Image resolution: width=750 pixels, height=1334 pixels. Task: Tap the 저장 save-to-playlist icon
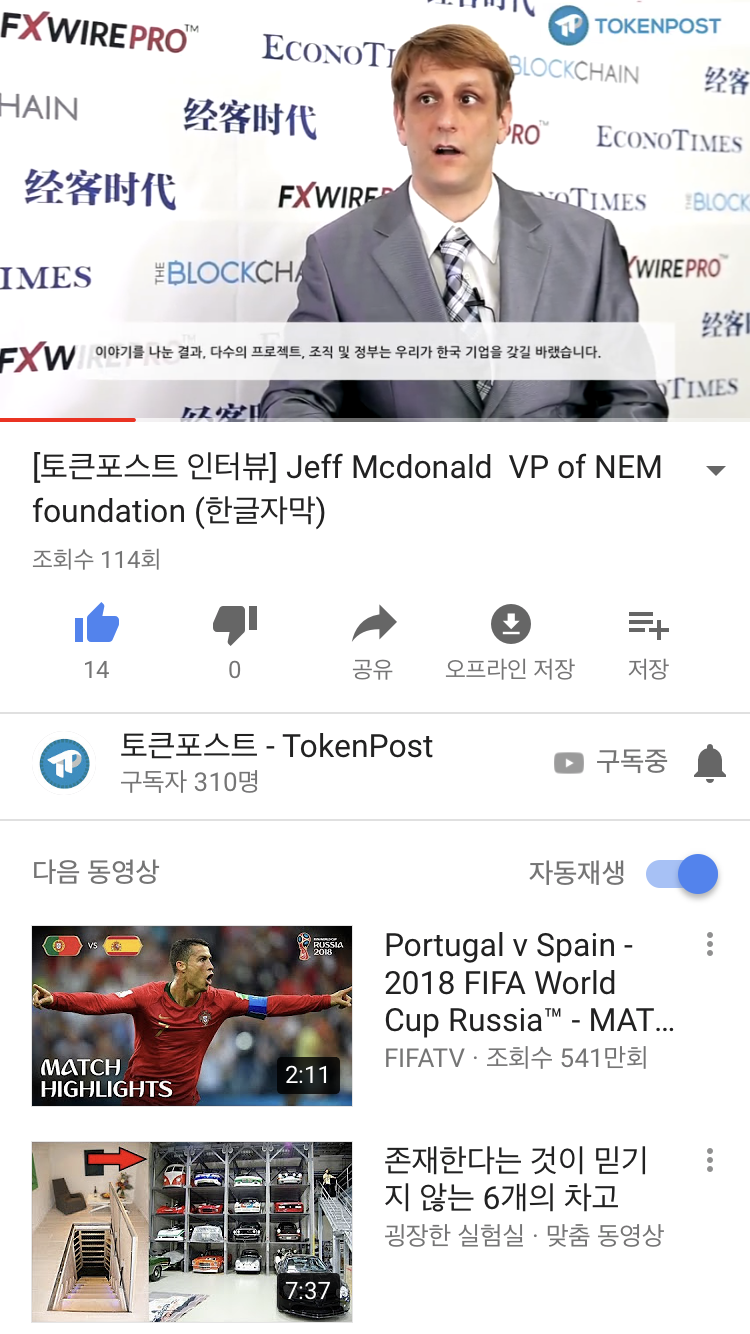pos(648,625)
